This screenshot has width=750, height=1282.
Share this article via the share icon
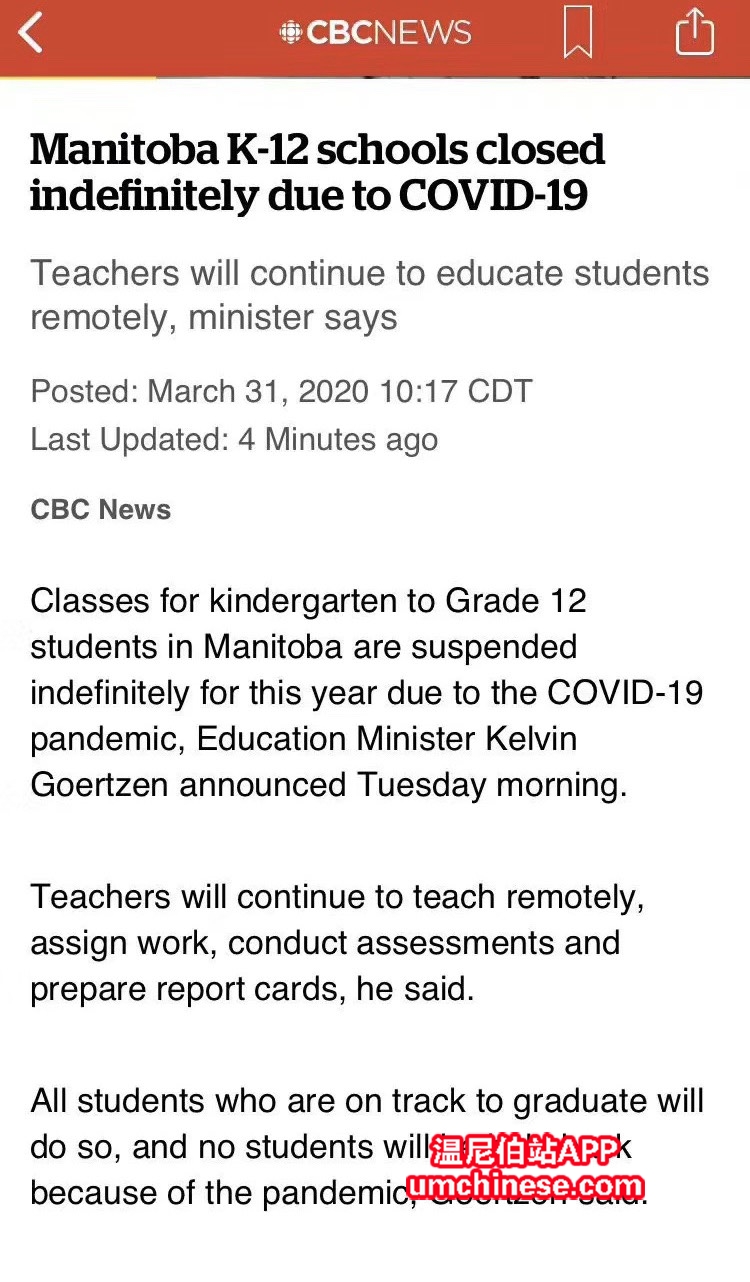tap(695, 32)
